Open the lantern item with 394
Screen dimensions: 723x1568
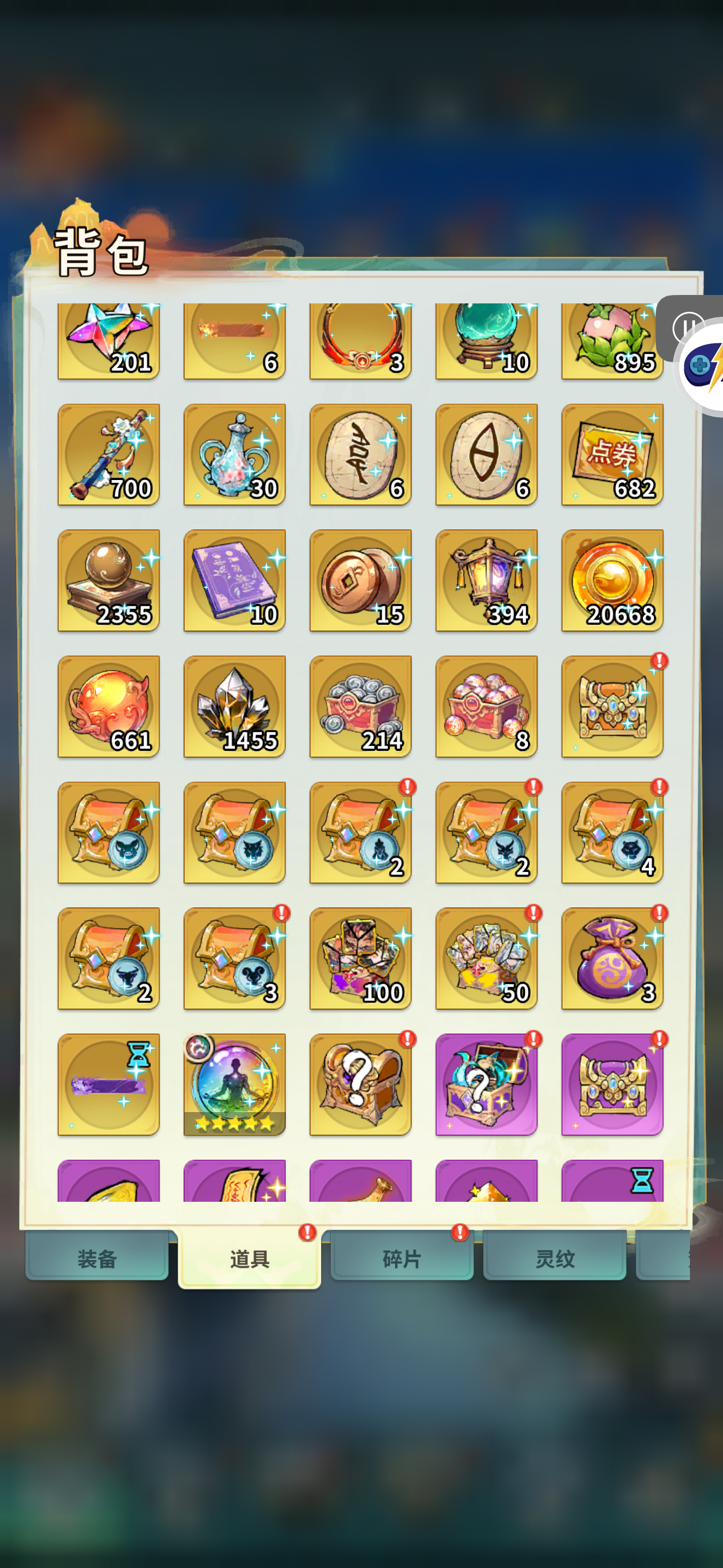486,580
